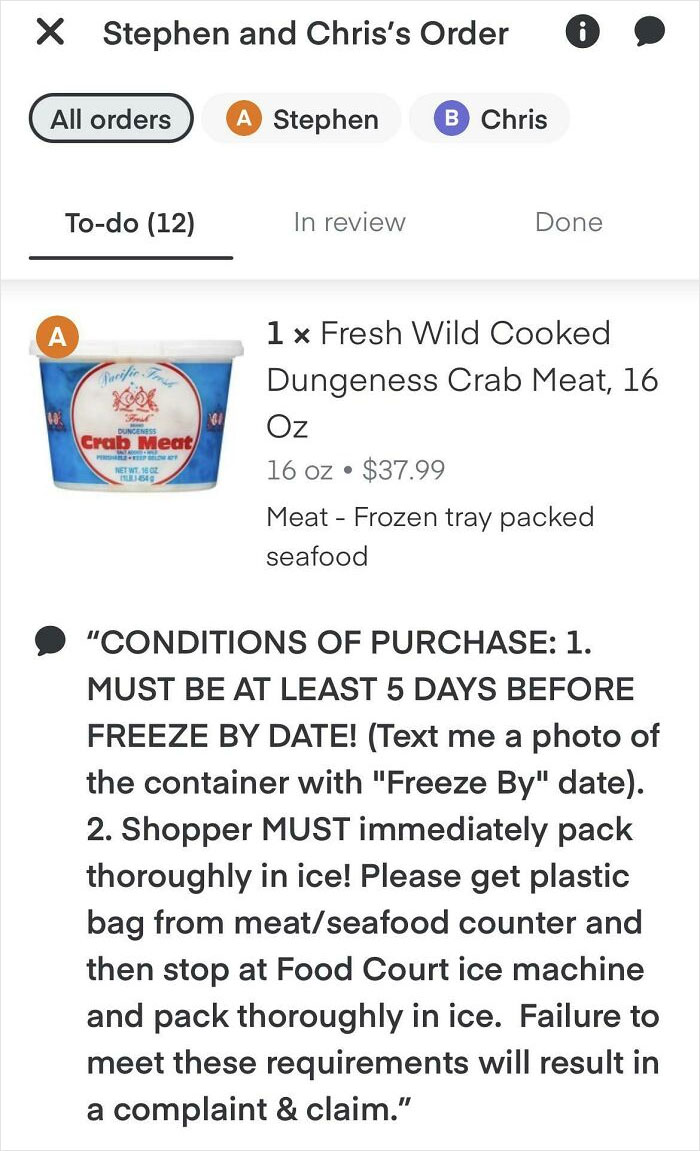Filter items by Chris
700x1151 pixels.
click(490, 119)
